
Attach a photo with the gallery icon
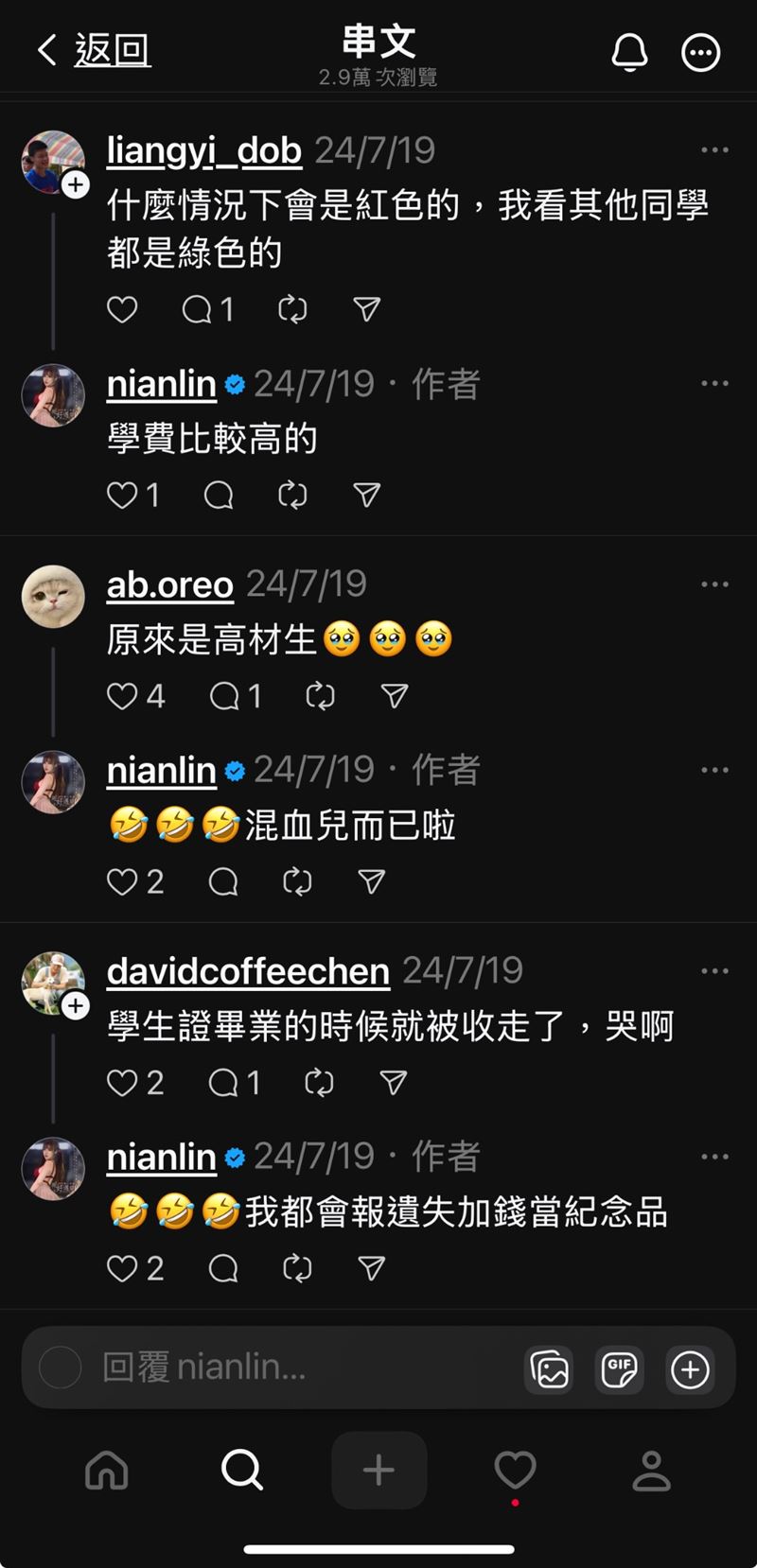[x=548, y=1368]
